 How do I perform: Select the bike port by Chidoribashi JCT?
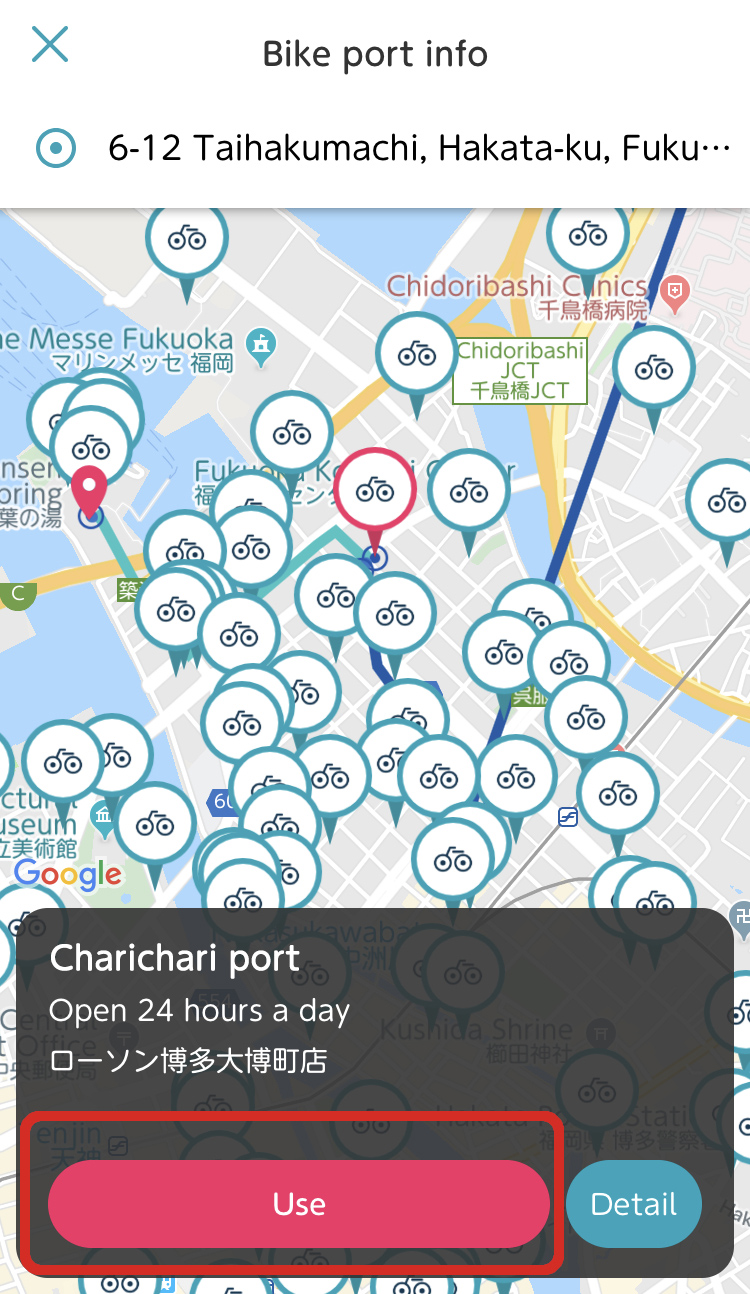(417, 355)
